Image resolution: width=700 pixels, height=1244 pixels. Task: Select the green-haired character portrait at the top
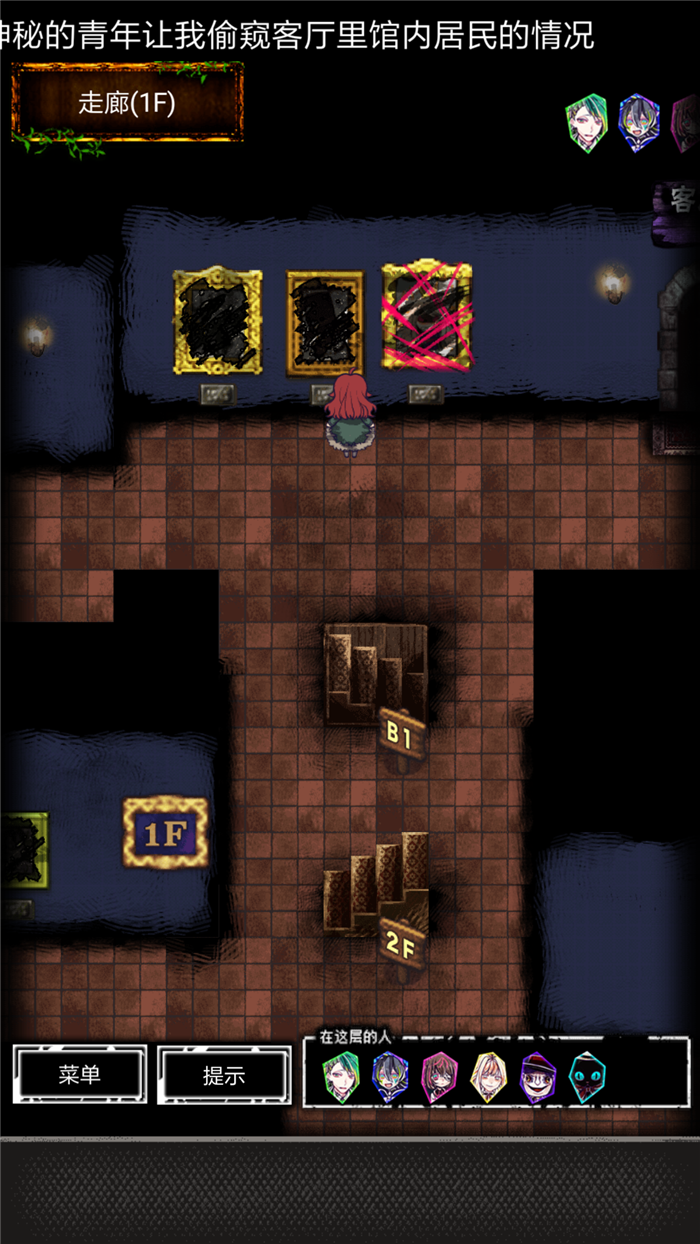click(x=587, y=123)
